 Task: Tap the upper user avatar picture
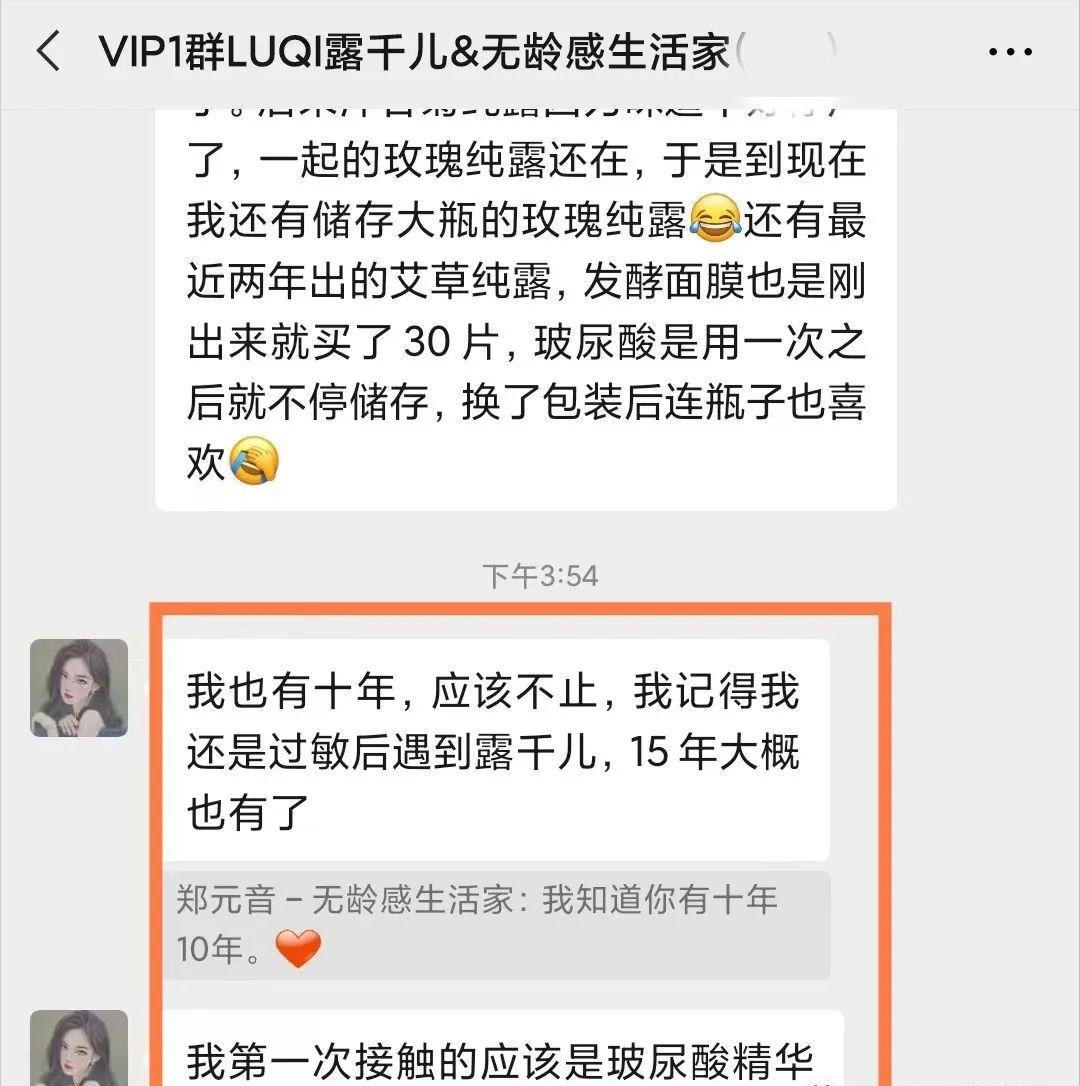click(79, 688)
